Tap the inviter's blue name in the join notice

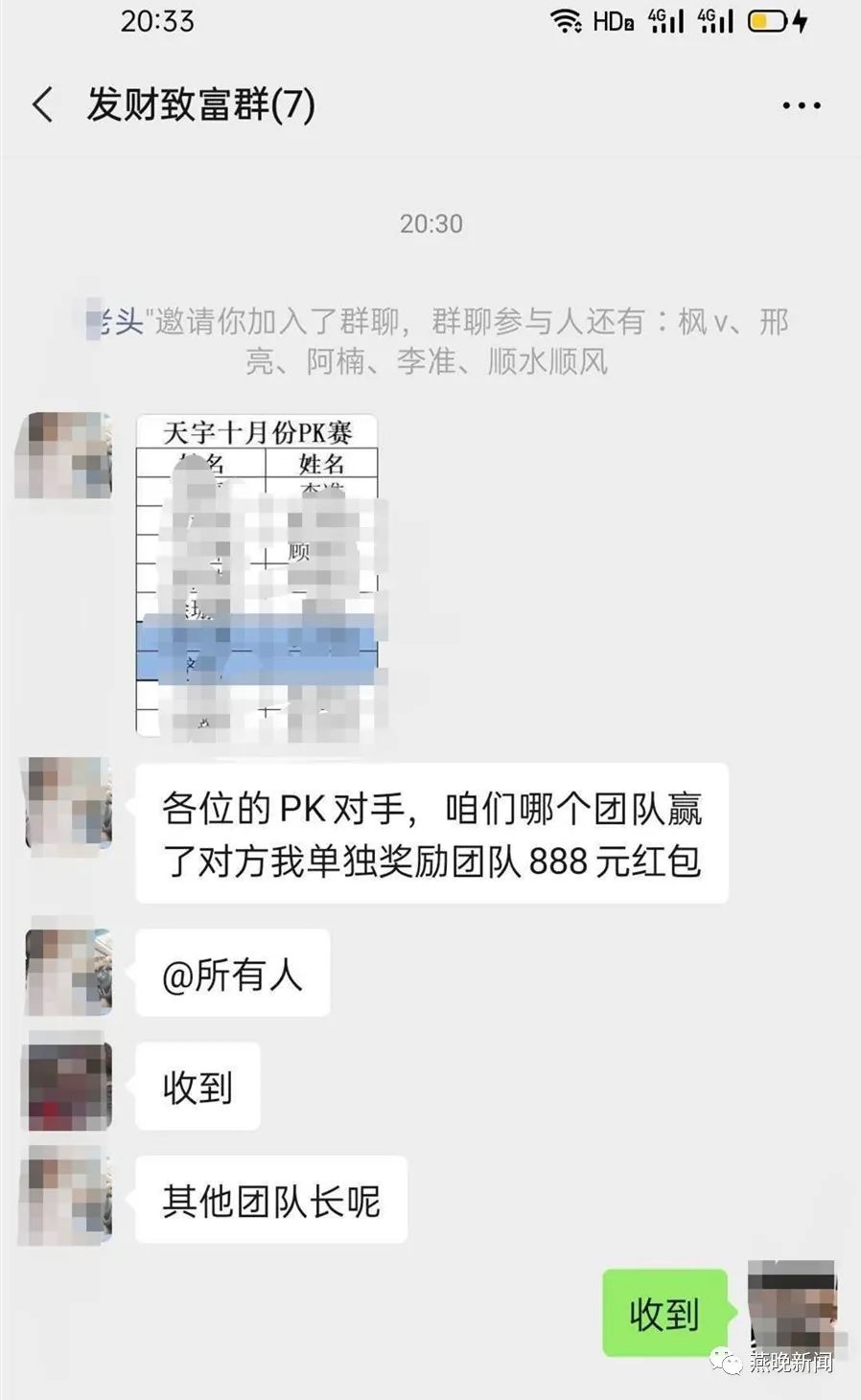[x=117, y=322]
